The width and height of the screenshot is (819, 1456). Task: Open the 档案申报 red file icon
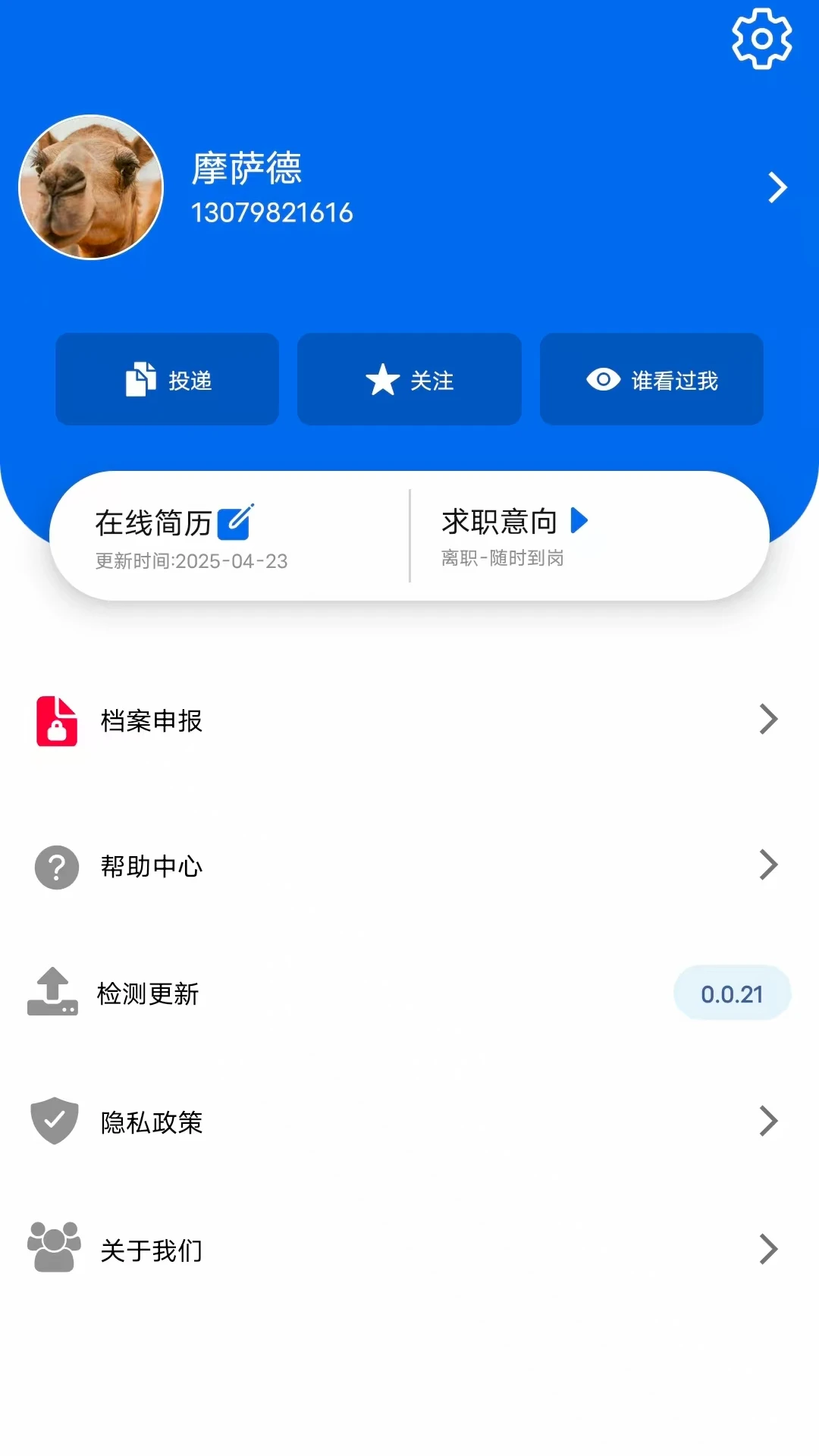point(55,720)
